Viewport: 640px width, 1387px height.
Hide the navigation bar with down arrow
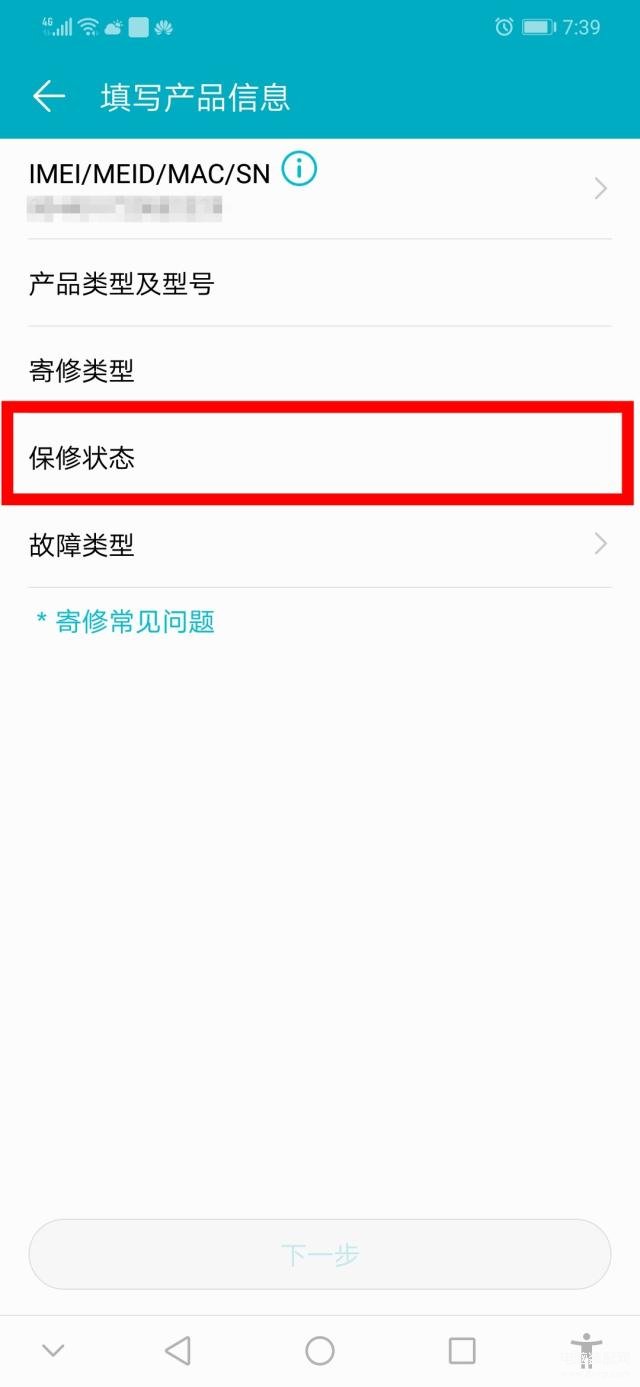click(x=53, y=1351)
